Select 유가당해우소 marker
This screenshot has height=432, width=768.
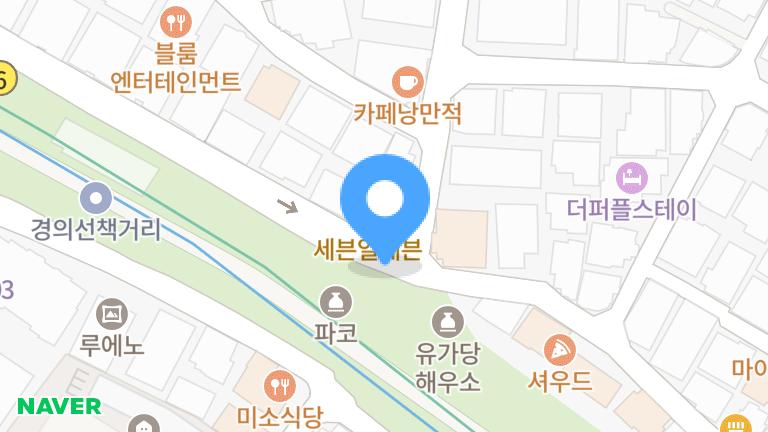[447, 322]
